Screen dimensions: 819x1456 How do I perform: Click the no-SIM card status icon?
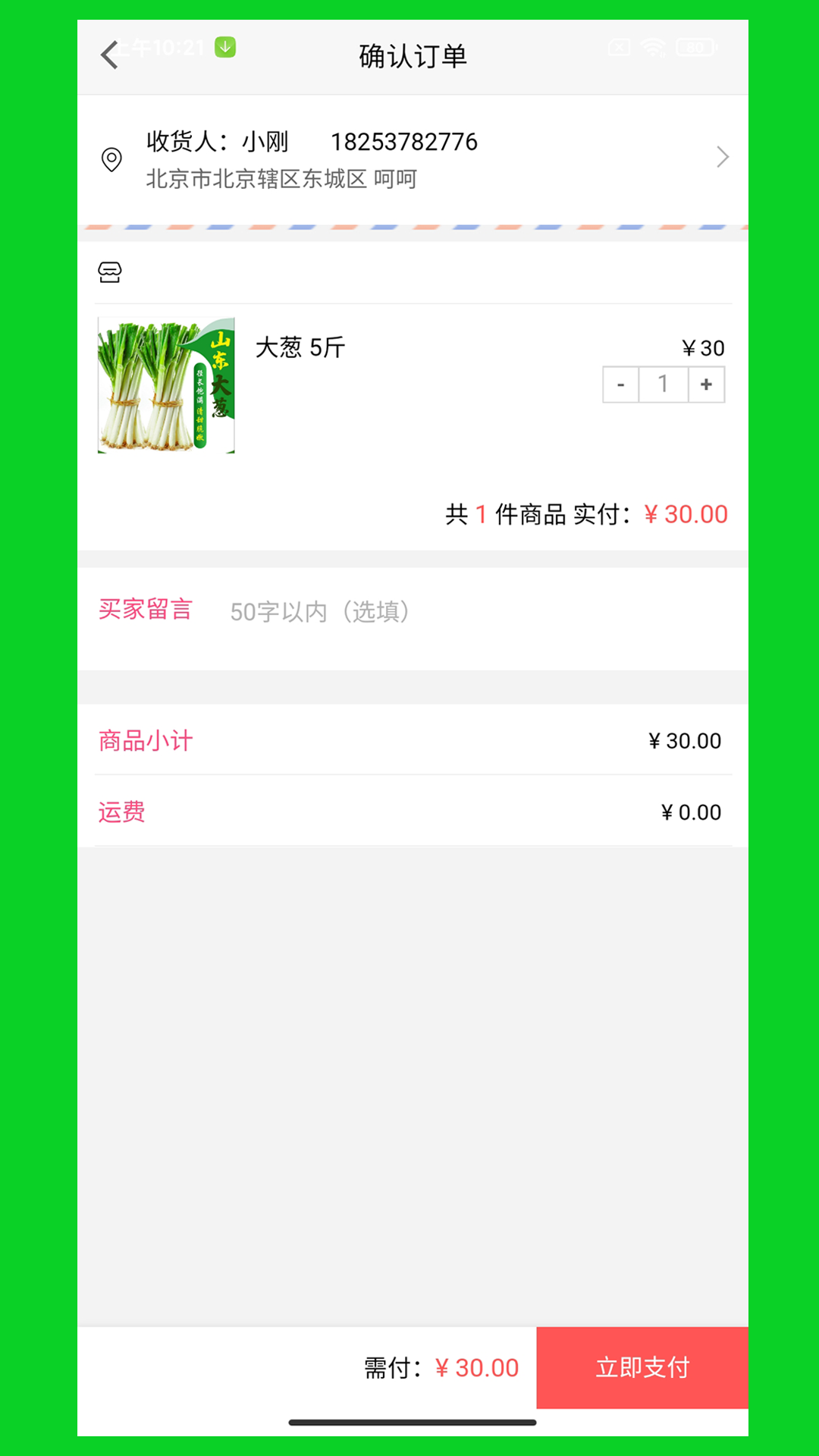[x=618, y=47]
